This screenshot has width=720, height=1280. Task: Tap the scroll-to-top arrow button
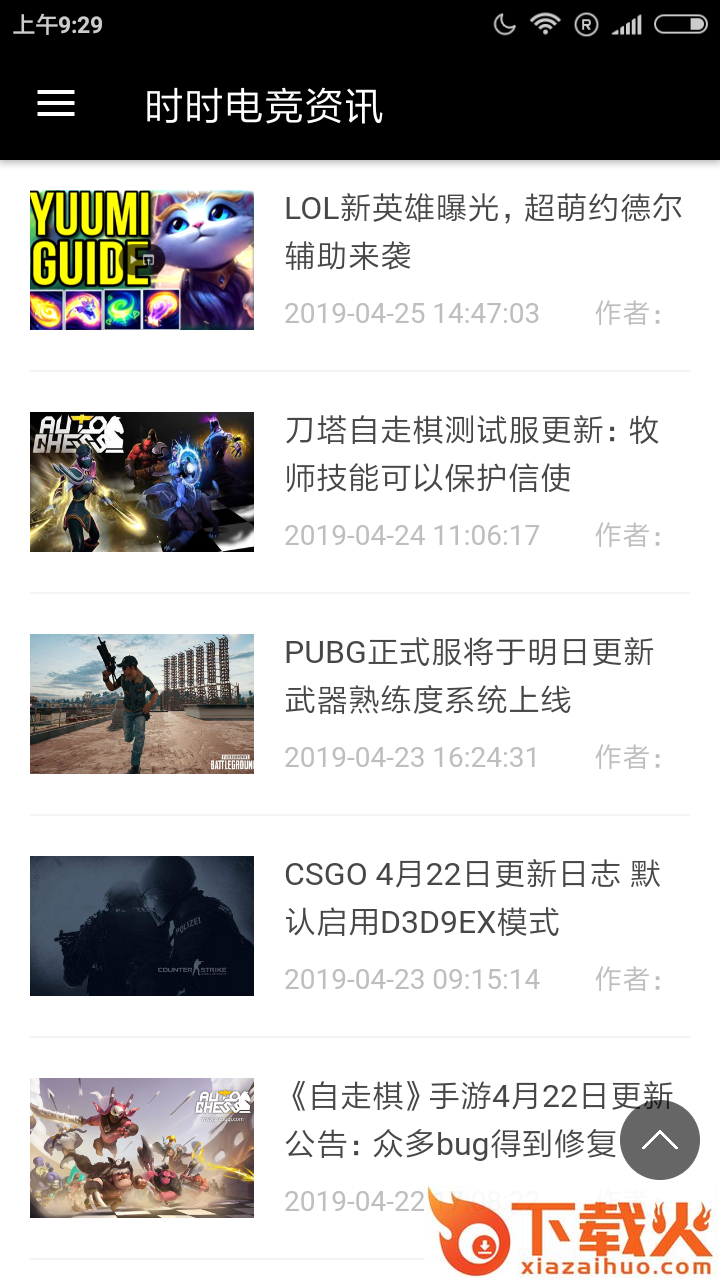[660, 1140]
